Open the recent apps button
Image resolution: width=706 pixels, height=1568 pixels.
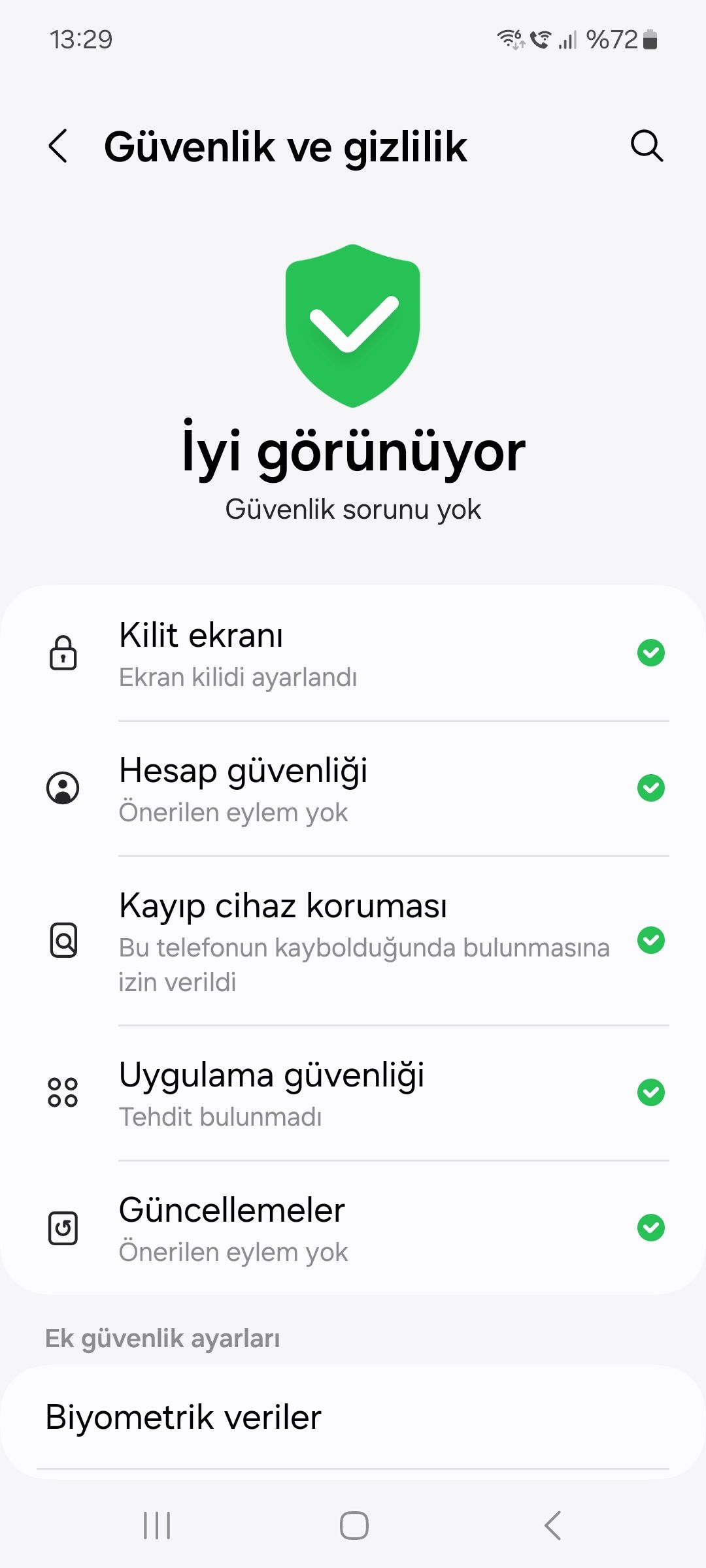point(157,1526)
